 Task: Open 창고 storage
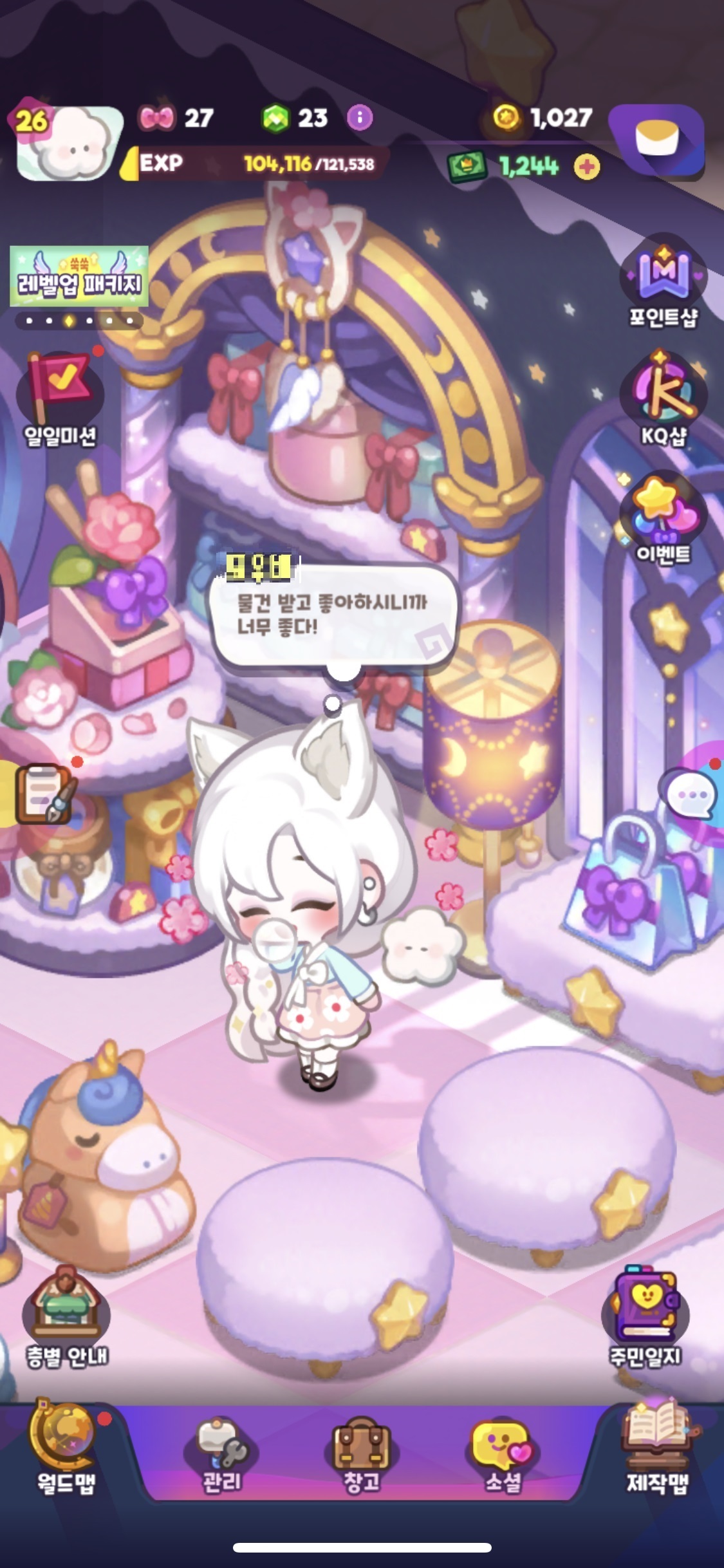[x=361, y=1455]
